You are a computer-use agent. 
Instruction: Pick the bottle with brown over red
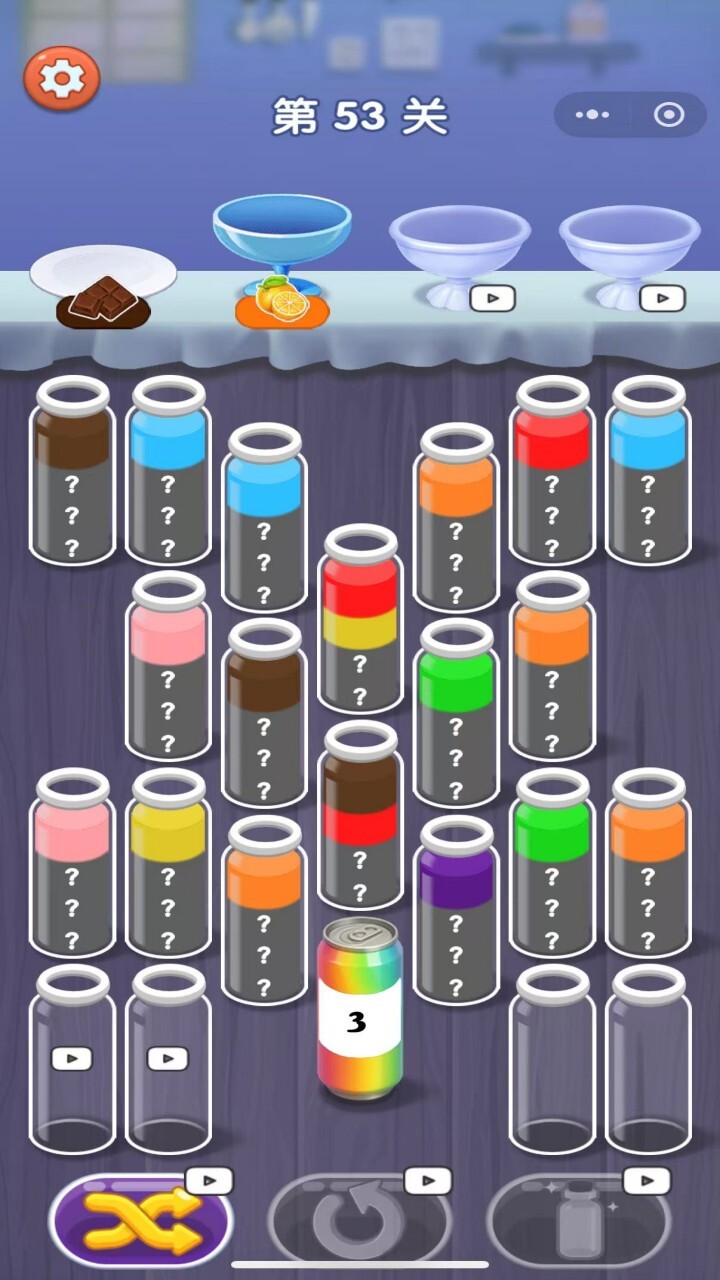click(x=360, y=816)
